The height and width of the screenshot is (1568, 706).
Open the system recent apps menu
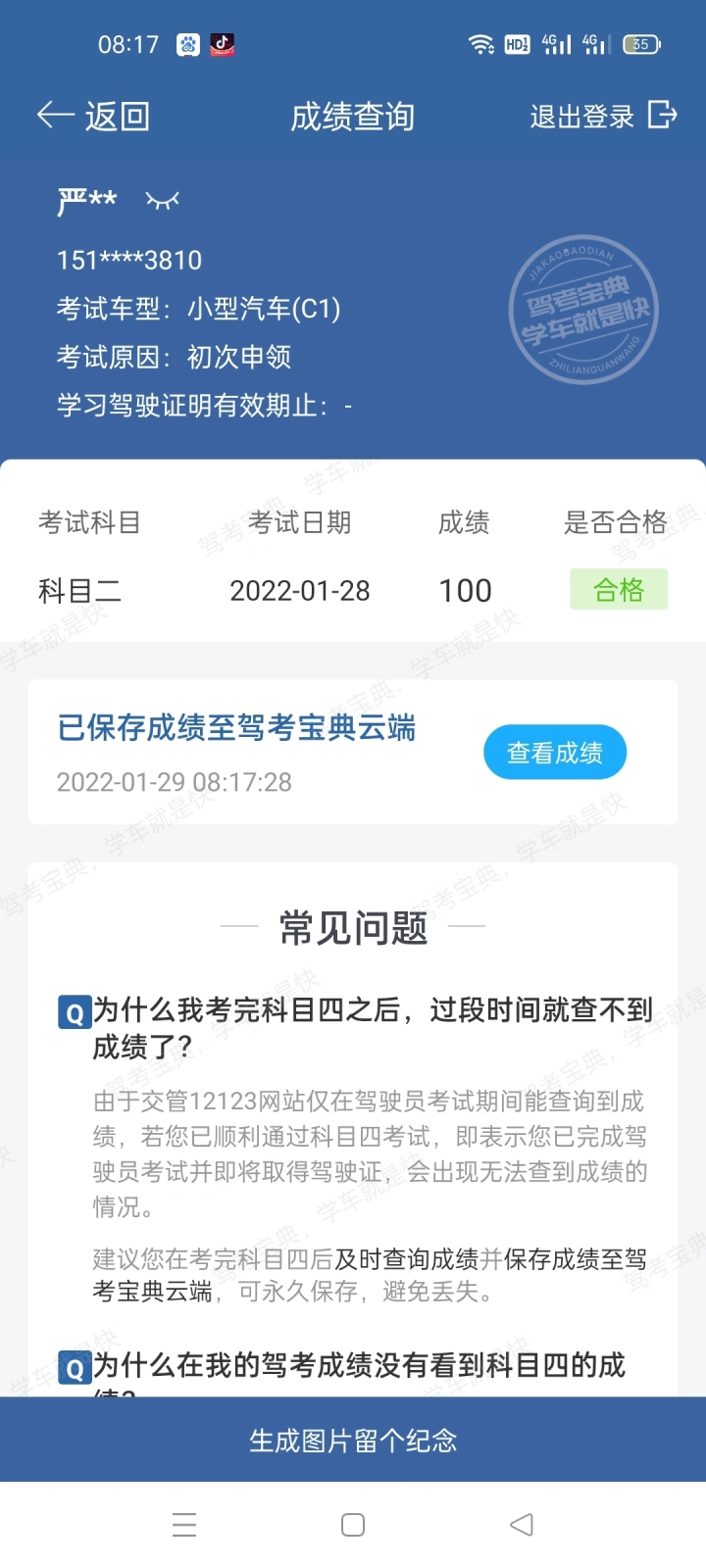click(184, 1525)
